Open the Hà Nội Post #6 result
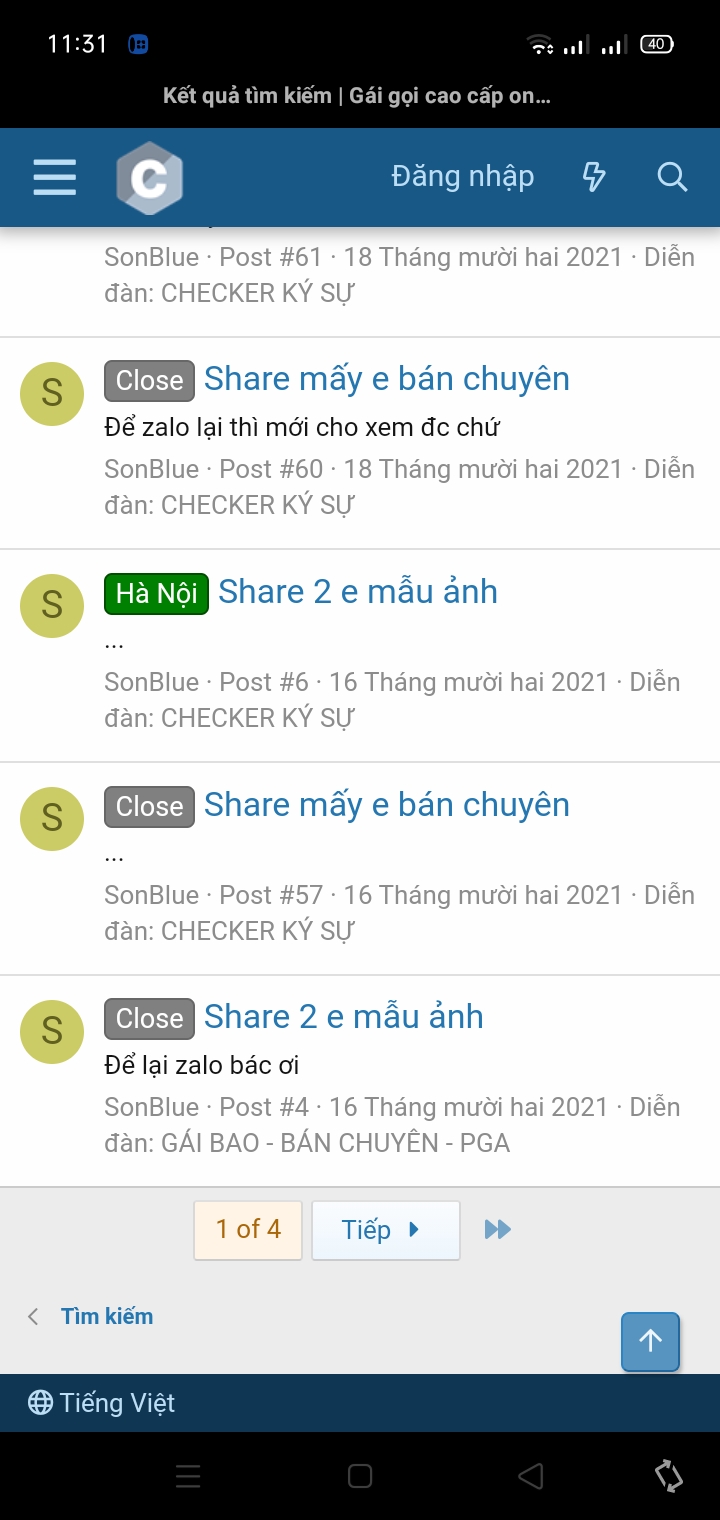The width and height of the screenshot is (720, 1520). (357, 592)
